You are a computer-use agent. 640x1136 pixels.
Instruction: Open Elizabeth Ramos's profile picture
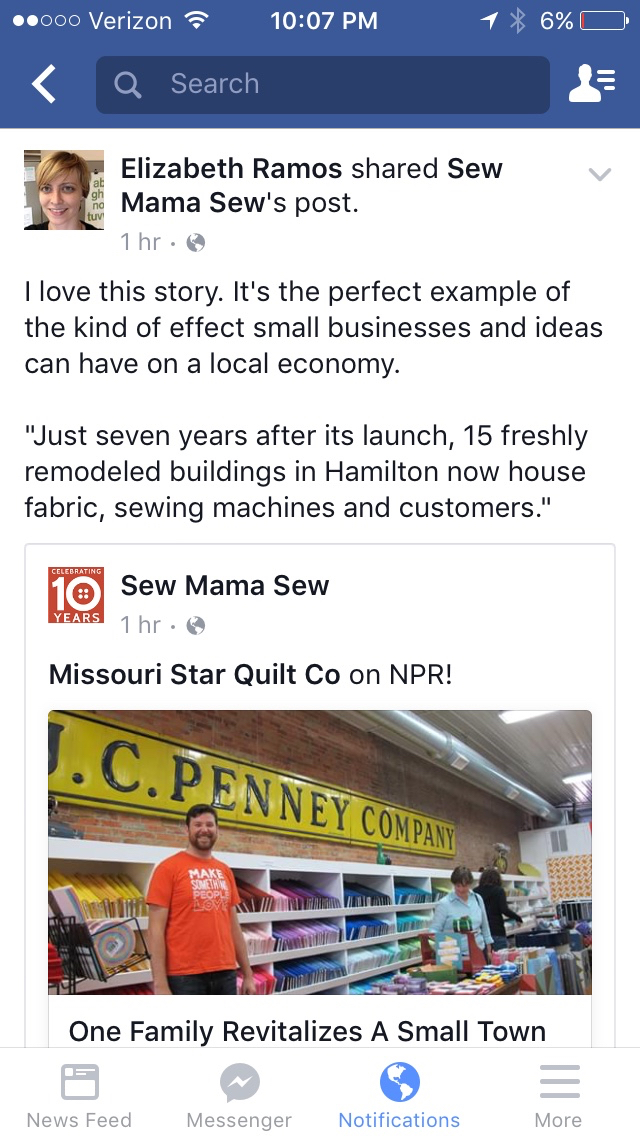tap(64, 190)
